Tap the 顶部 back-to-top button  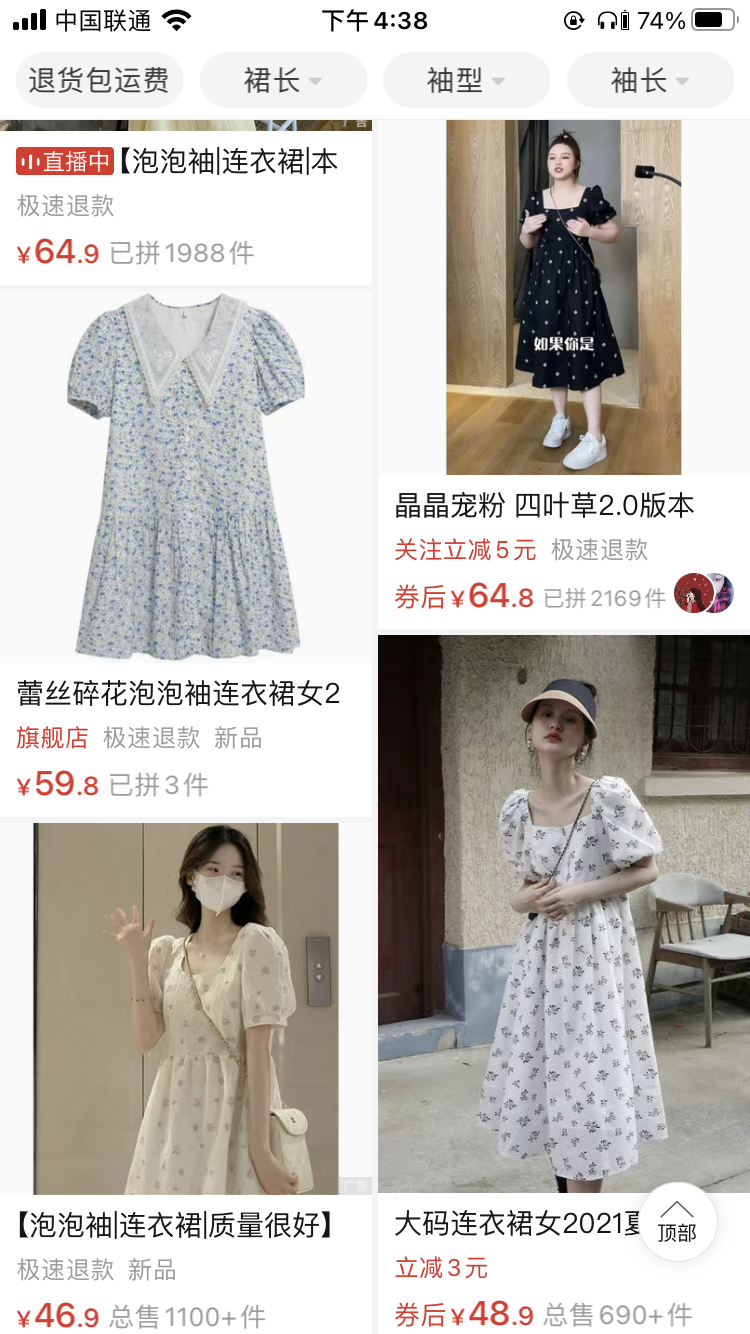coord(678,1222)
